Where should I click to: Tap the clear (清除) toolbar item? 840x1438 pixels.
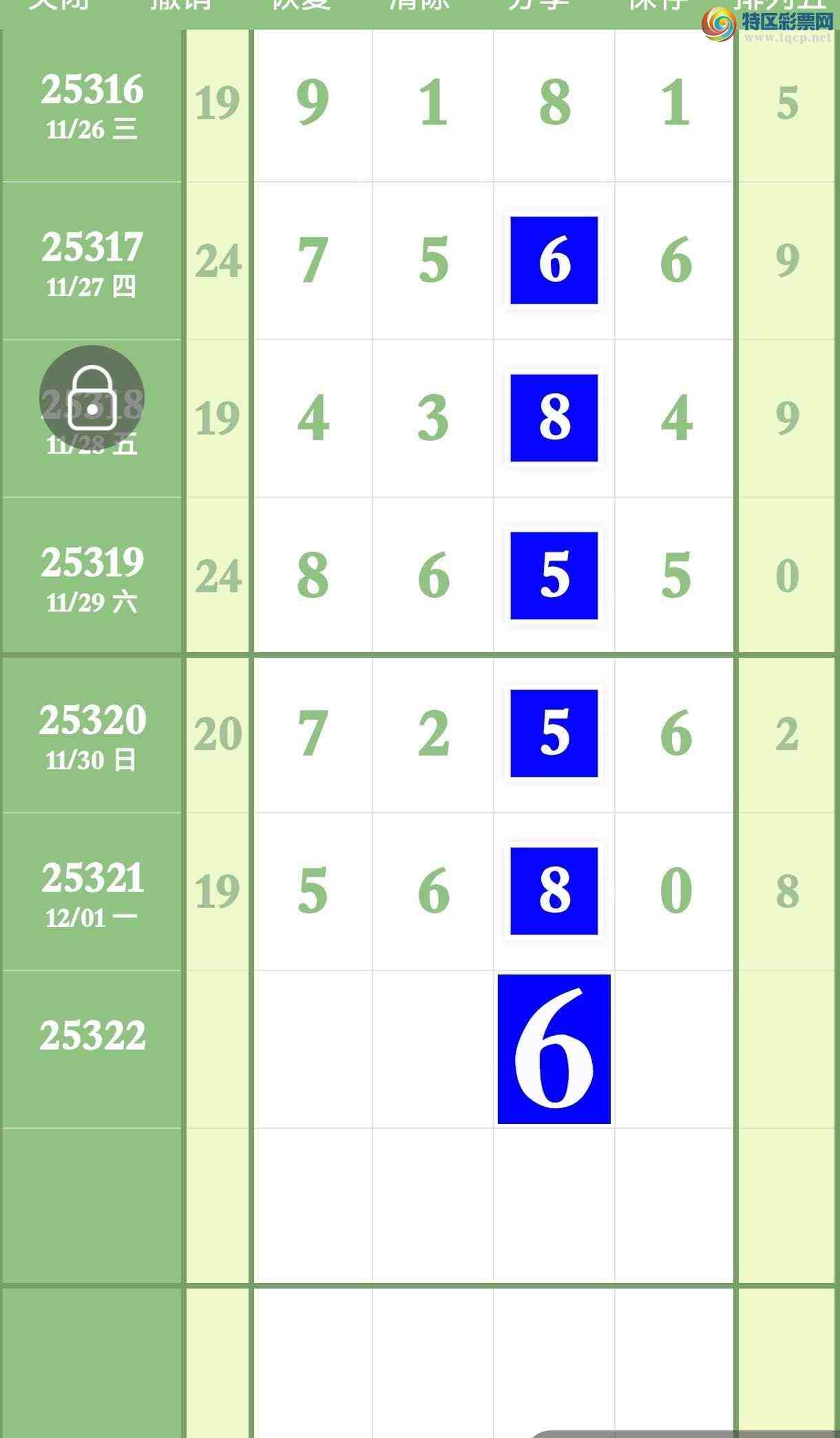[419, 6]
